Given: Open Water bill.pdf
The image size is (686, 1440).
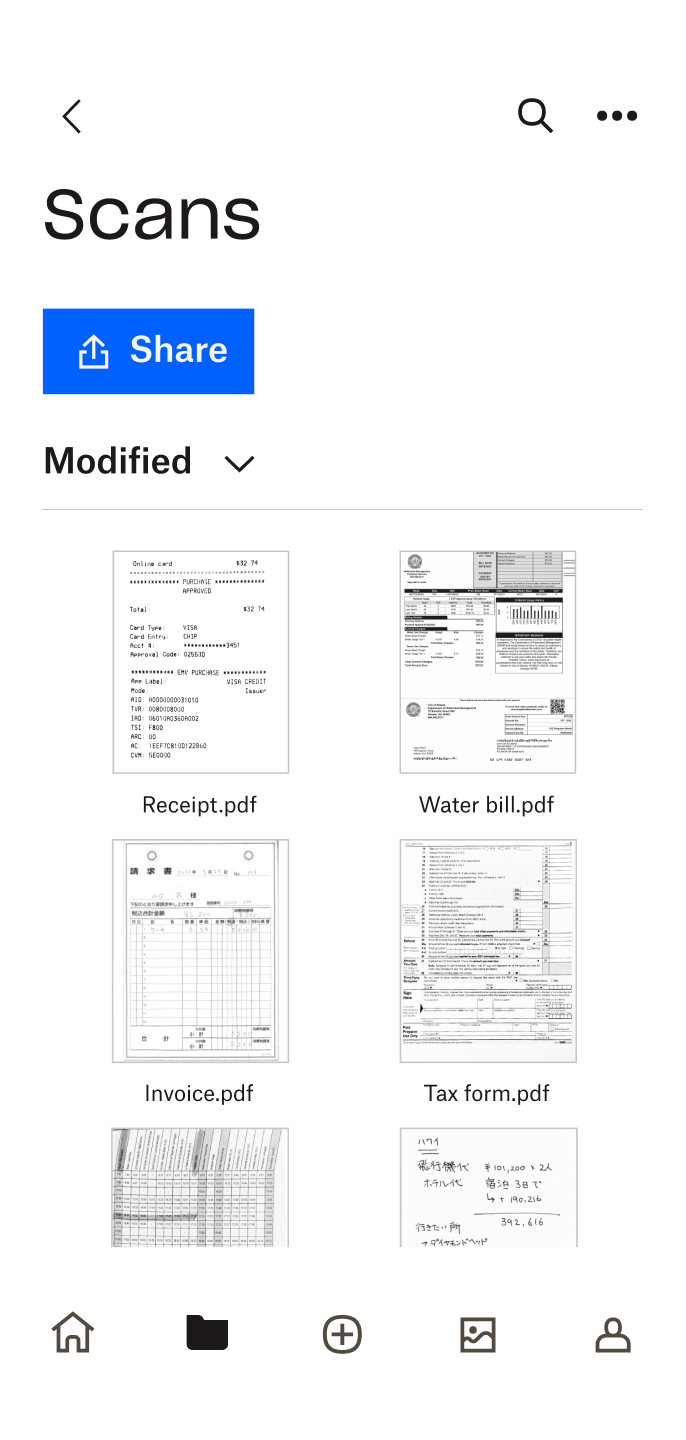Looking at the screenshot, I should click(487, 662).
